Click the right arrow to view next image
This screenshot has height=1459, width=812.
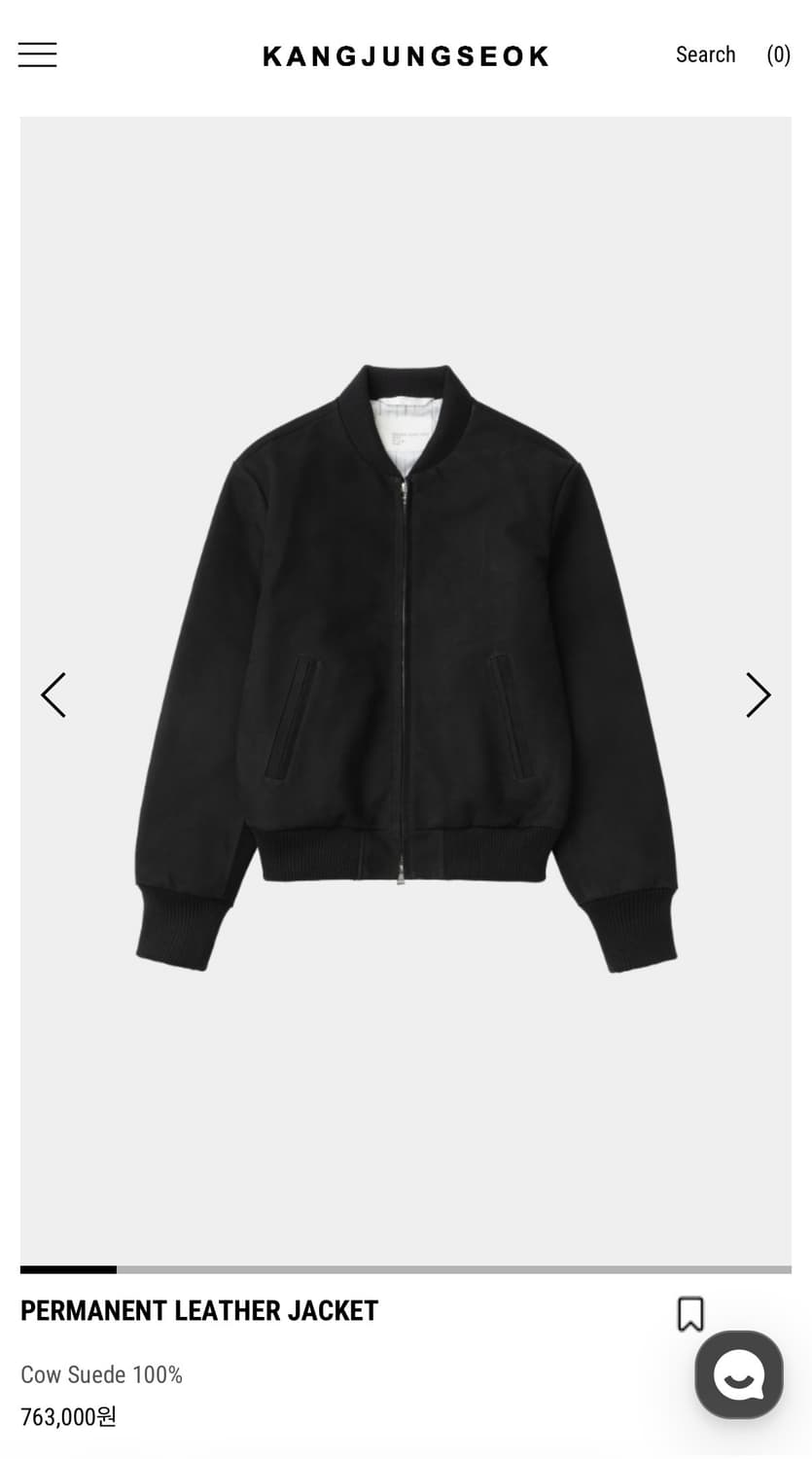pyautogui.click(x=759, y=694)
